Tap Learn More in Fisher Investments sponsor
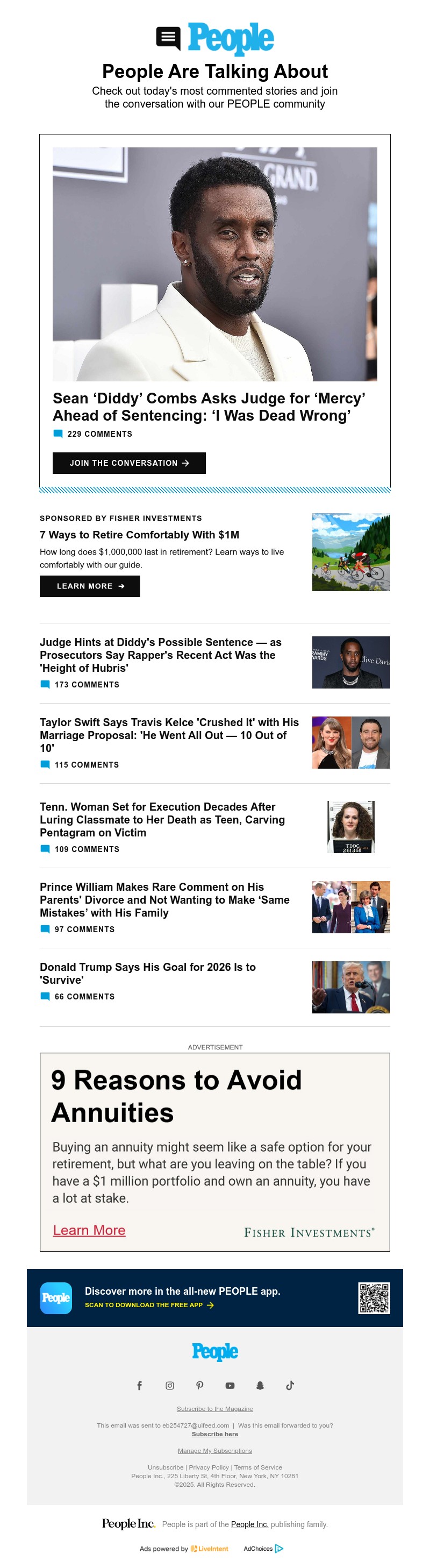The image size is (430, 1568). coord(89,586)
